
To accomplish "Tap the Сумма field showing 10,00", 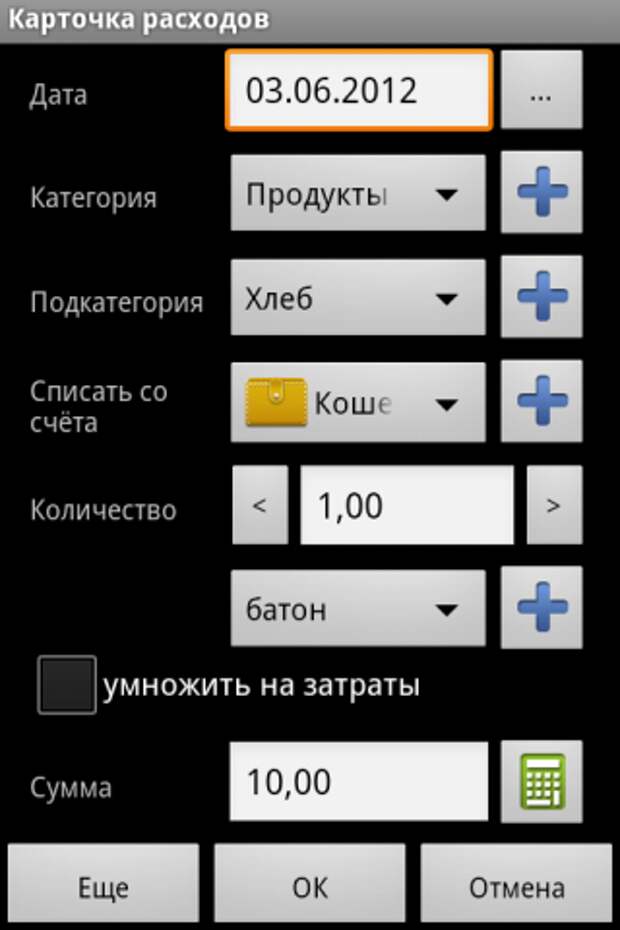I will pos(359,782).
